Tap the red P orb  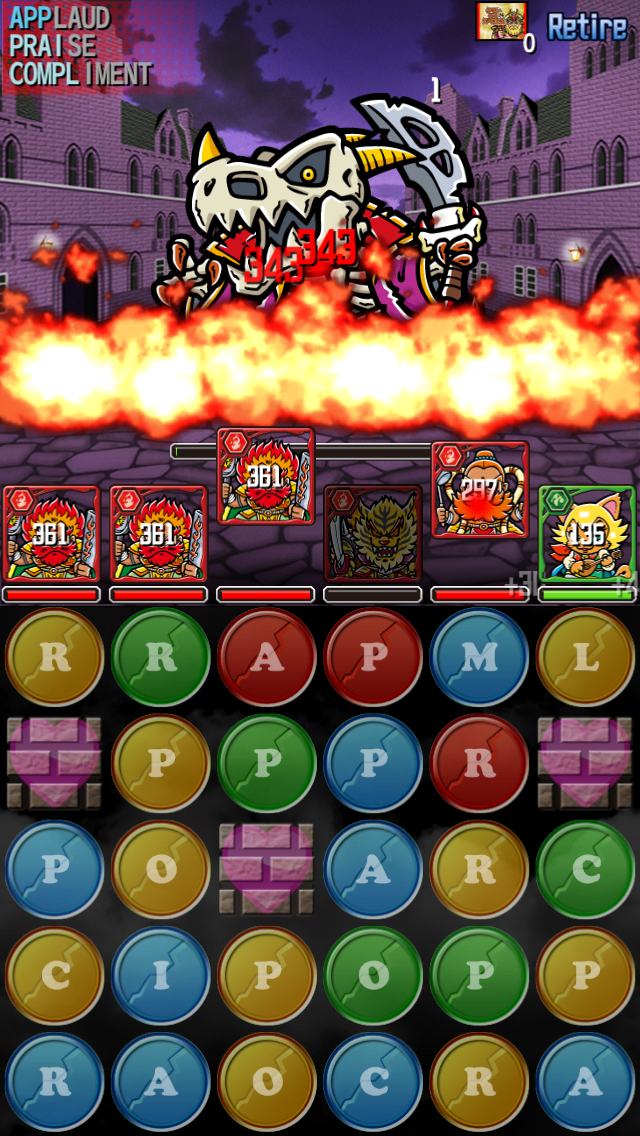(x=373, y=656)
